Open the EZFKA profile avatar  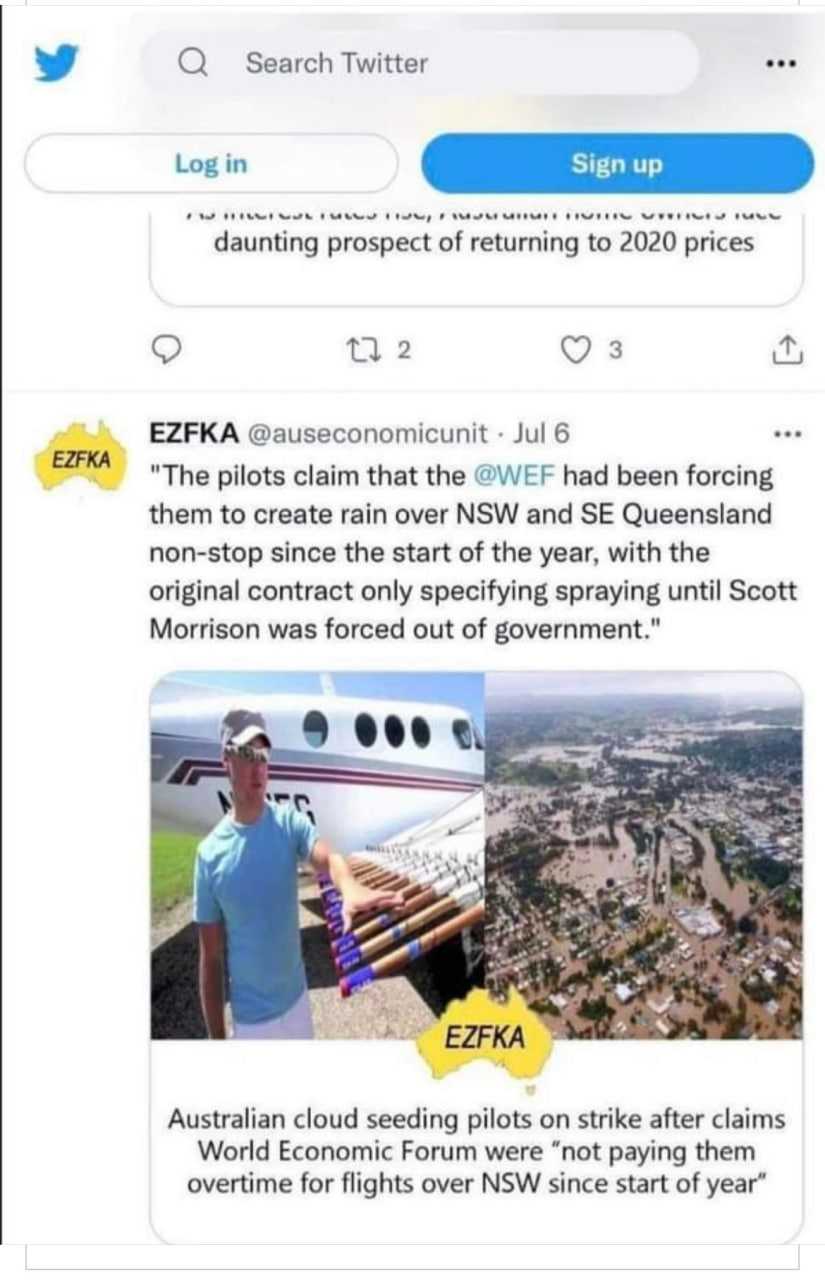click(80, 458)
